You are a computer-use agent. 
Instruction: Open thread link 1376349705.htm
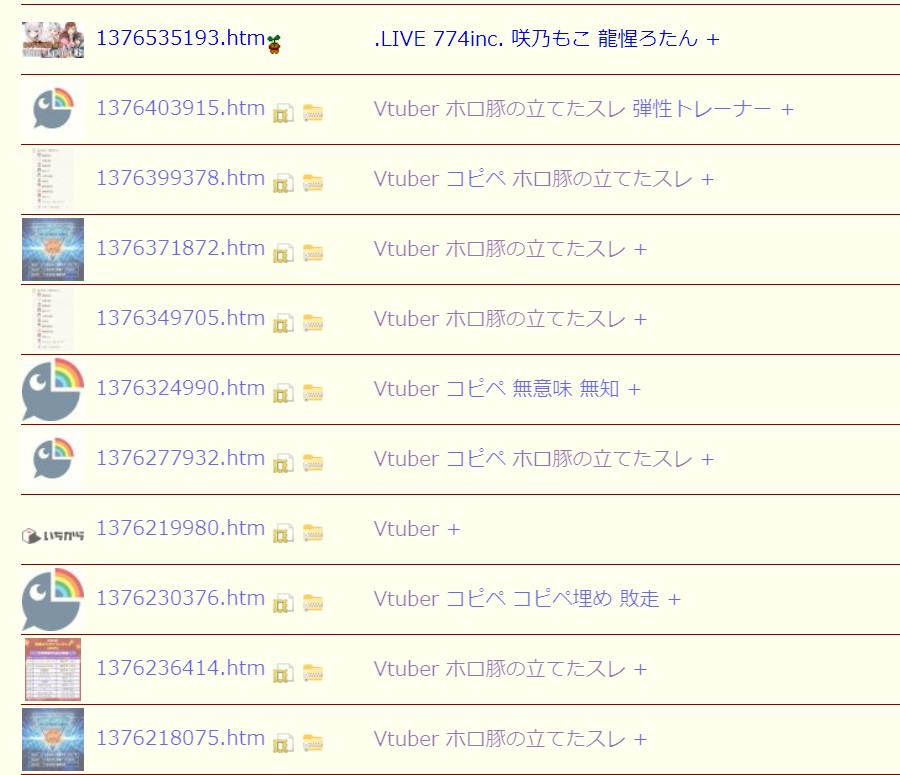180,319
